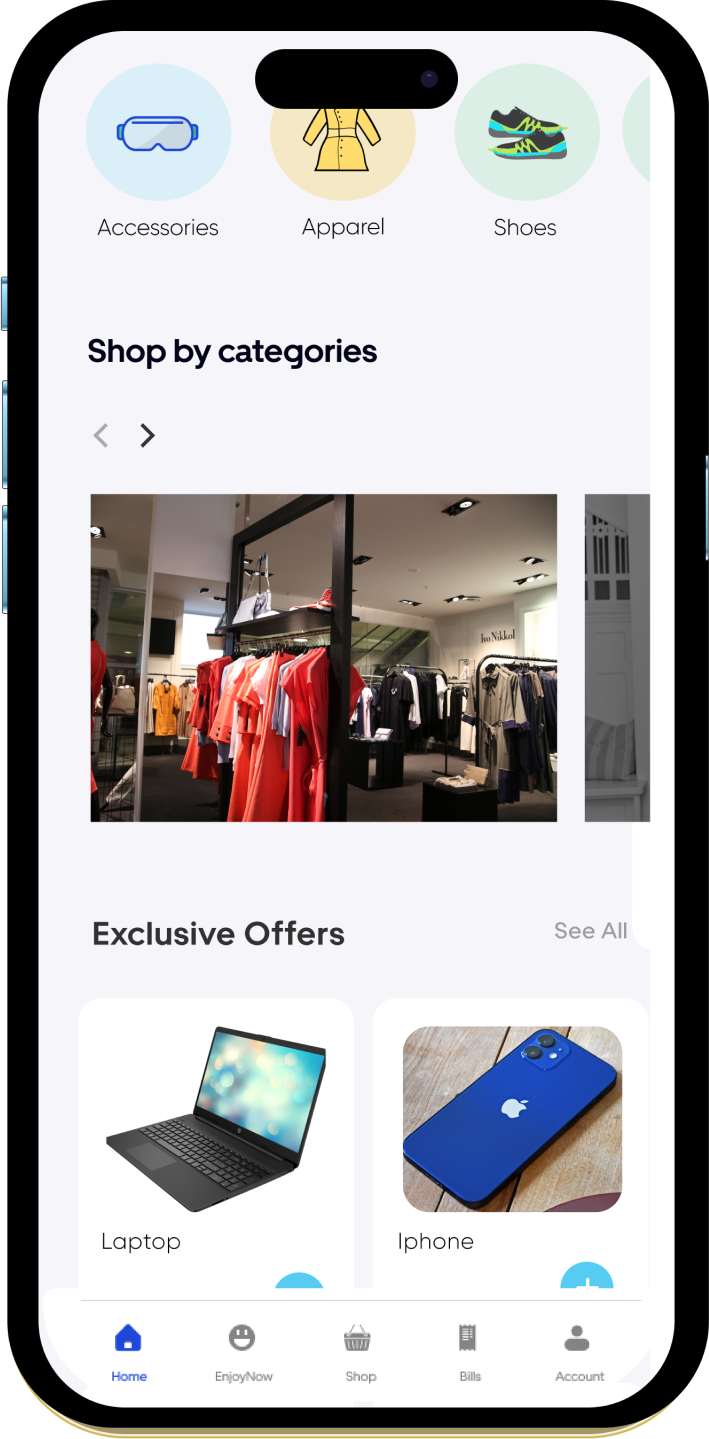Browse the Shoes category
This screenshot has height=1439, width=709.
[x=527, y=134]
